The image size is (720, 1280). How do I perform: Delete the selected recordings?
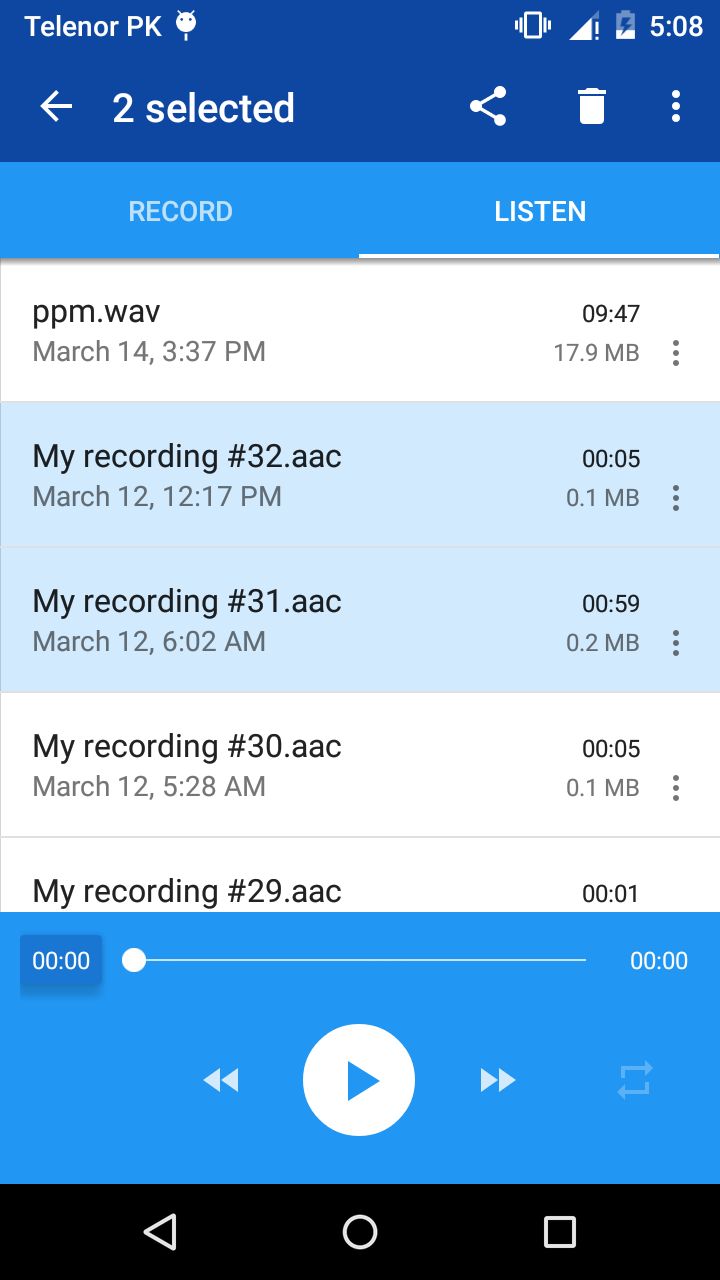[592, 107]
